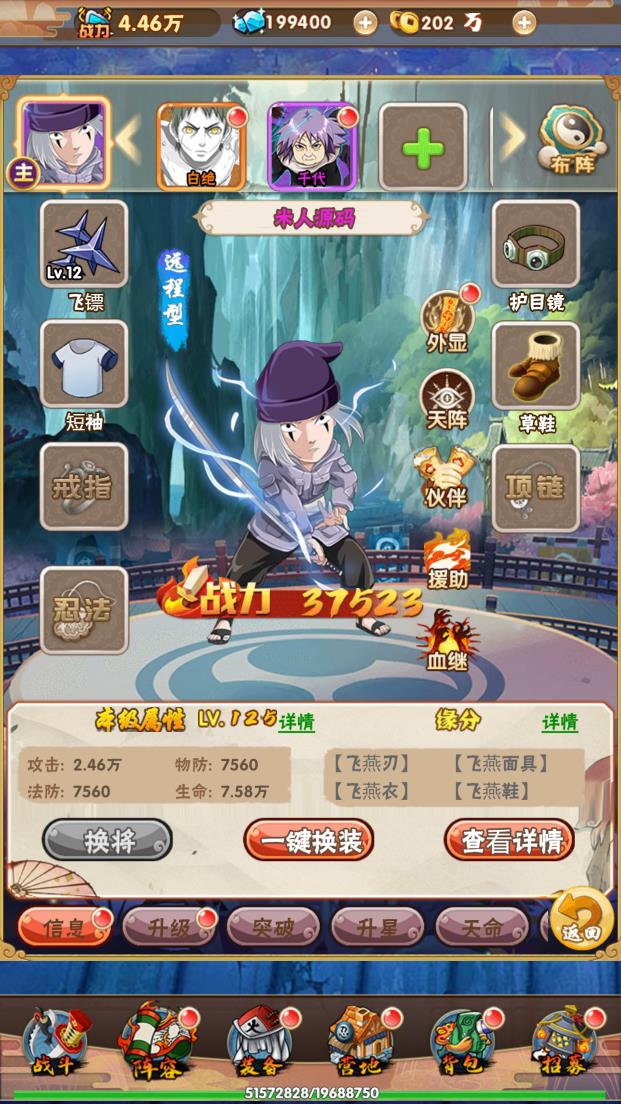Screen dimensions: 621x1104
Task: Add more gems with the plus button
Action: pos(366,22)
